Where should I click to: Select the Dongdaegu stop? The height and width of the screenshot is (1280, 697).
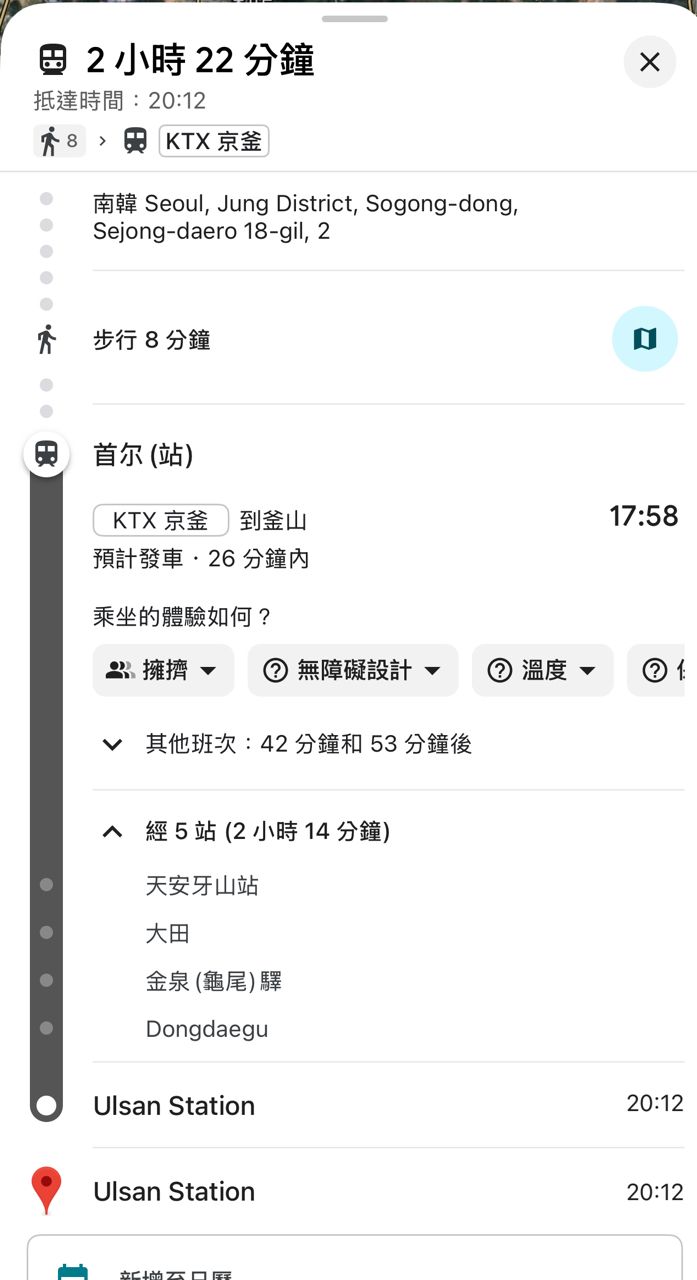[207, 1029]
